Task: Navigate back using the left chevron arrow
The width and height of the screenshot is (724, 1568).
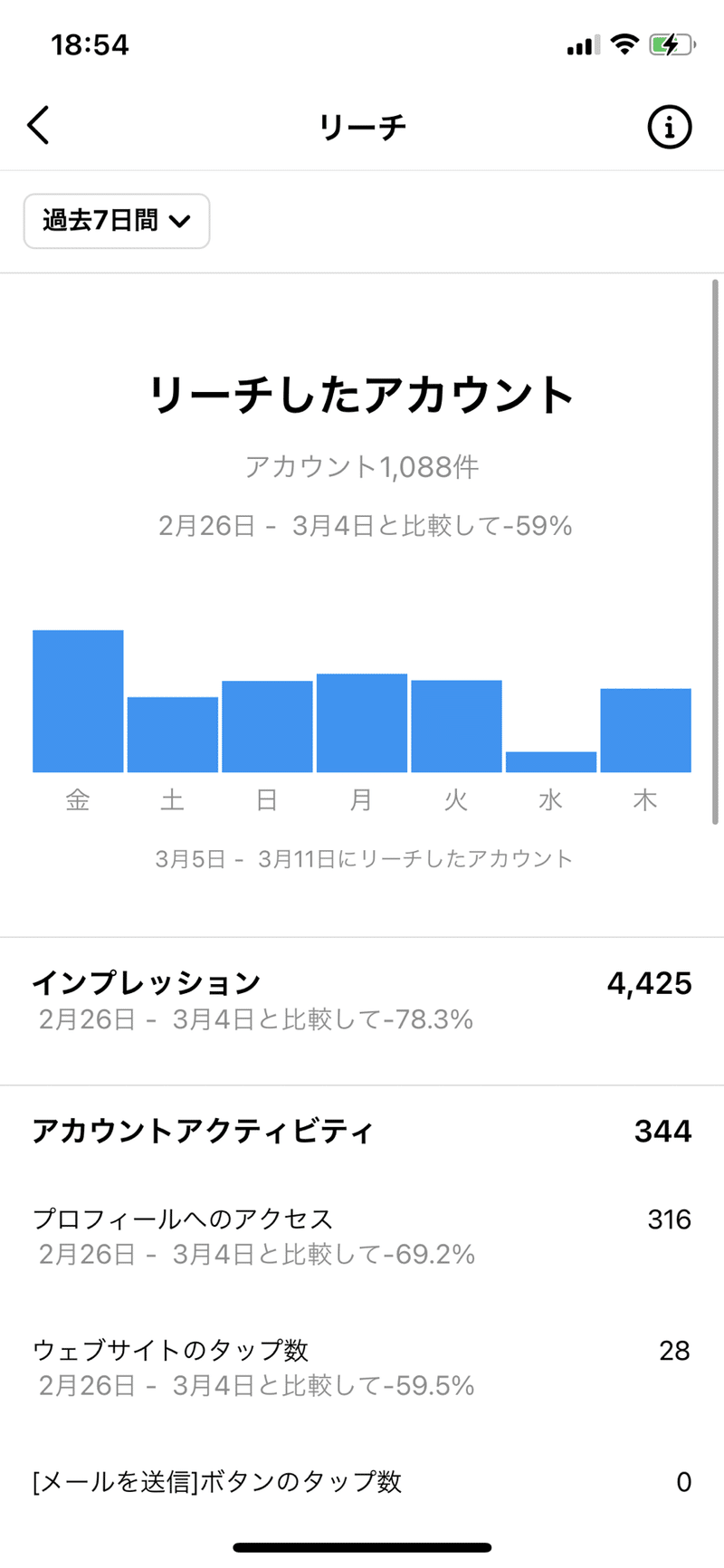Action: tap(38, 126)
